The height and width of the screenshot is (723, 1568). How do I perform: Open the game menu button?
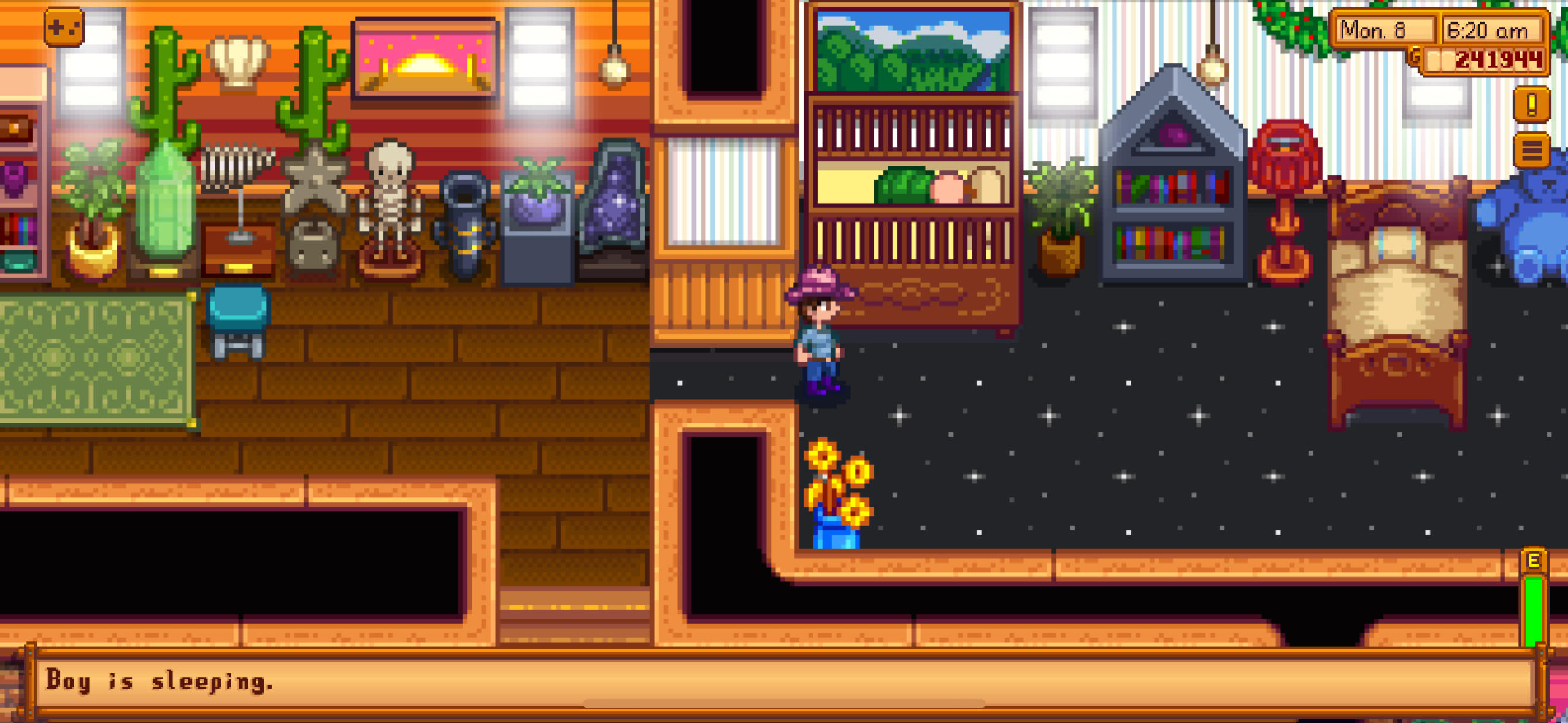coord(1531,150)
